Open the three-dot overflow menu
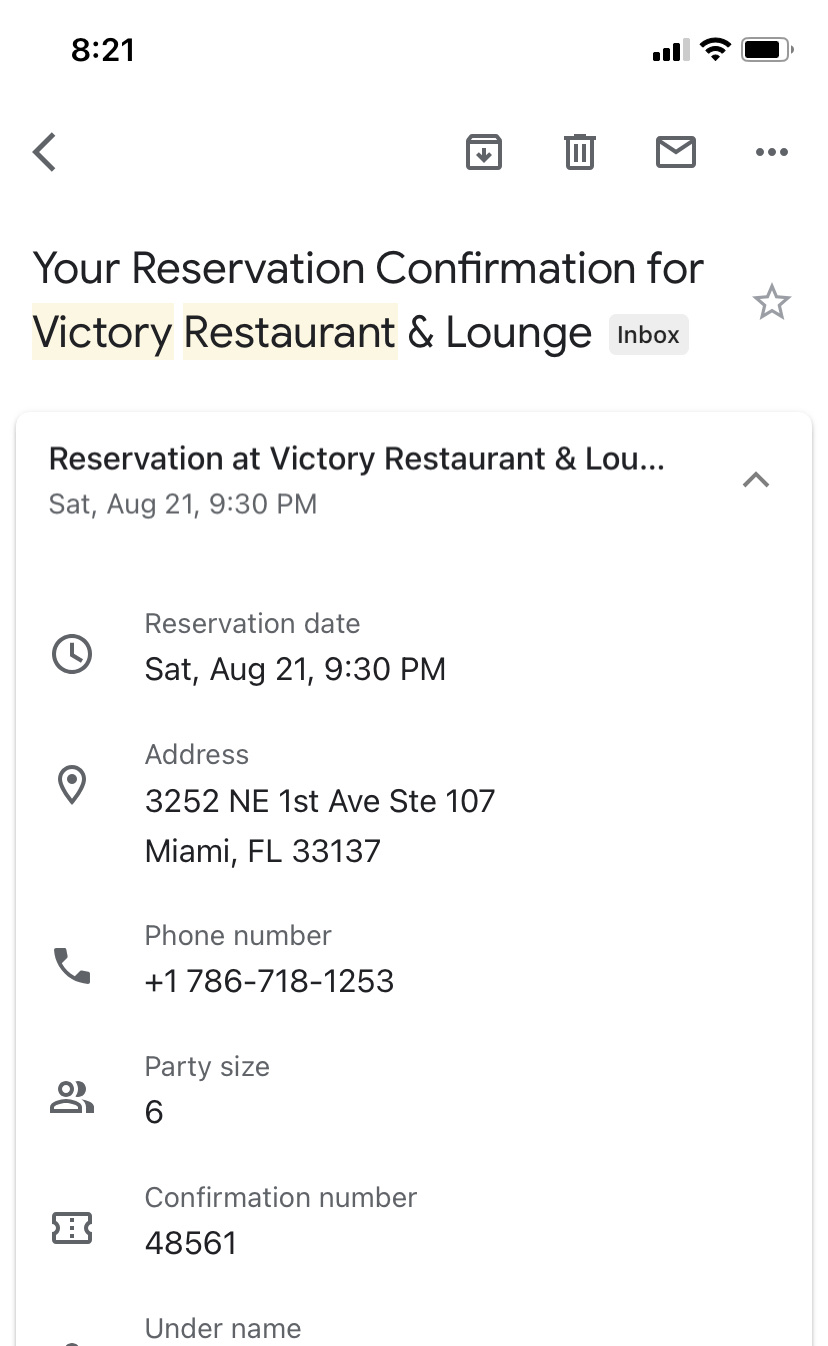 [772, 153]
